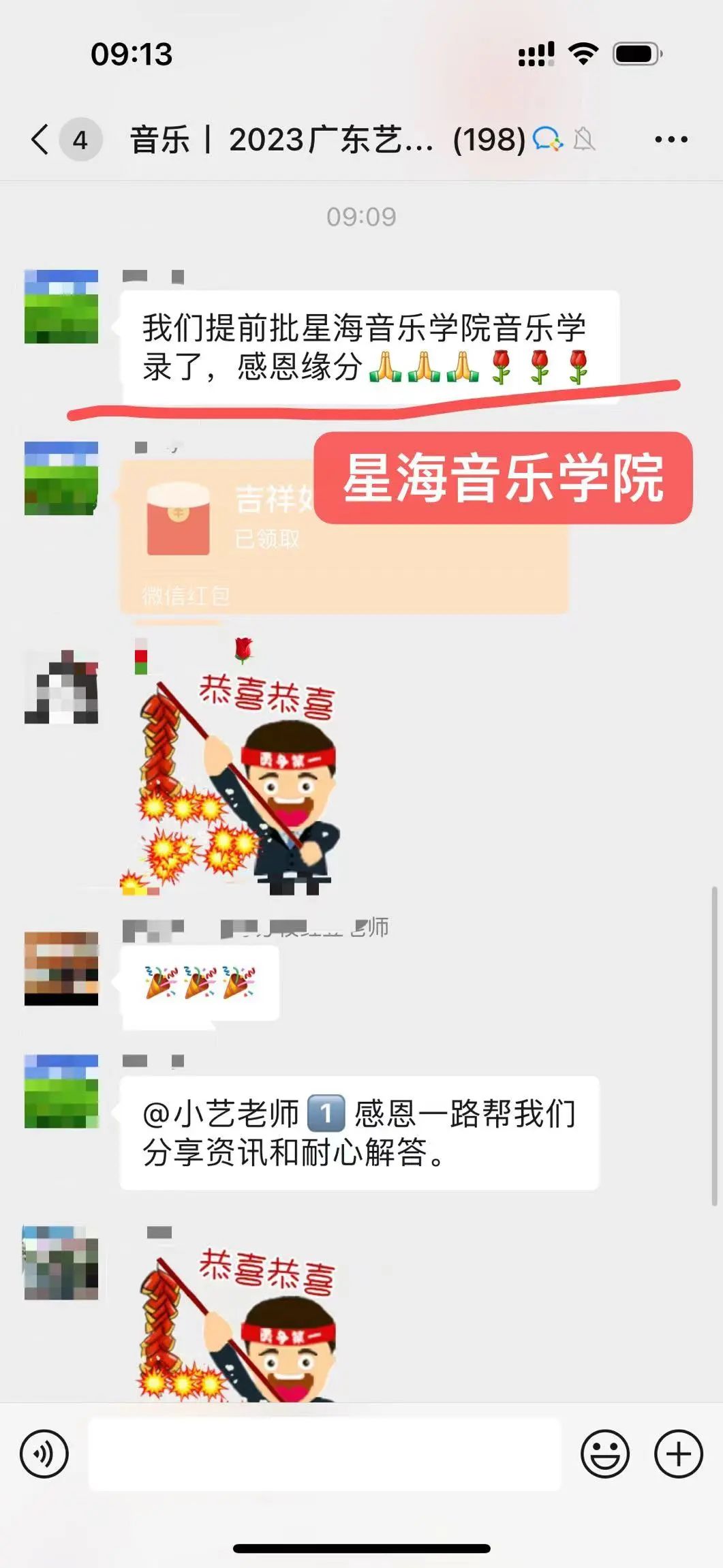The image size is (723, 1568).
Task: Open the group chat overflow menu
Action: point(671,140)
